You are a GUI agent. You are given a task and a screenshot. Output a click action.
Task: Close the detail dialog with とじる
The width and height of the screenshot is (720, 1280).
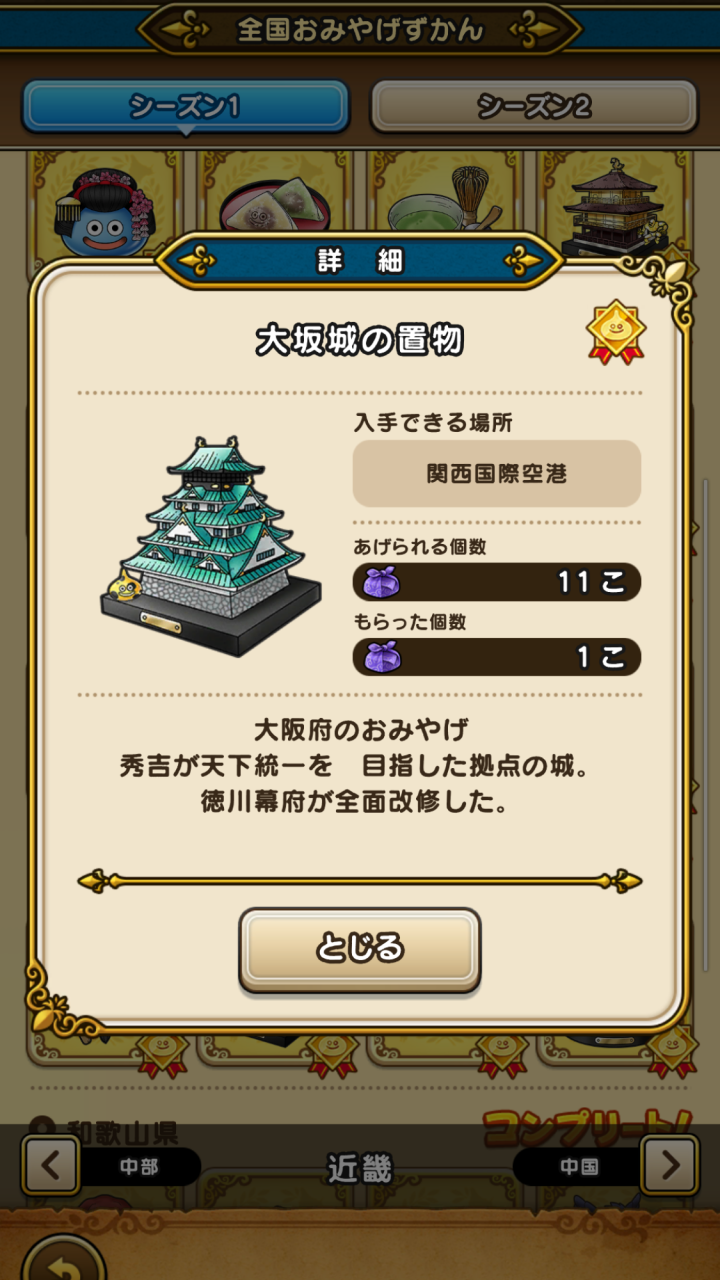pyautogui.click(x=359, y=948)
